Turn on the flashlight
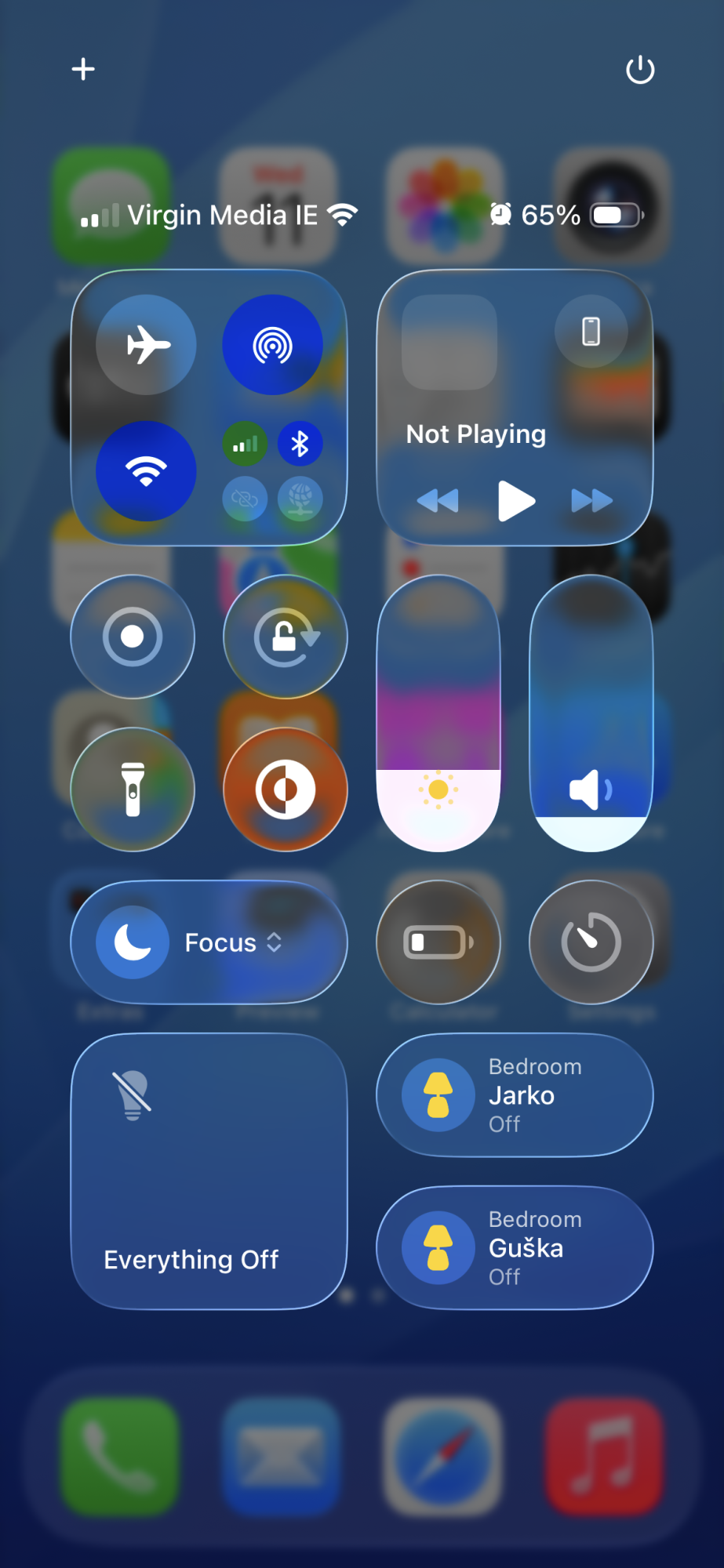724x1568 pixels. coord(133,789)
